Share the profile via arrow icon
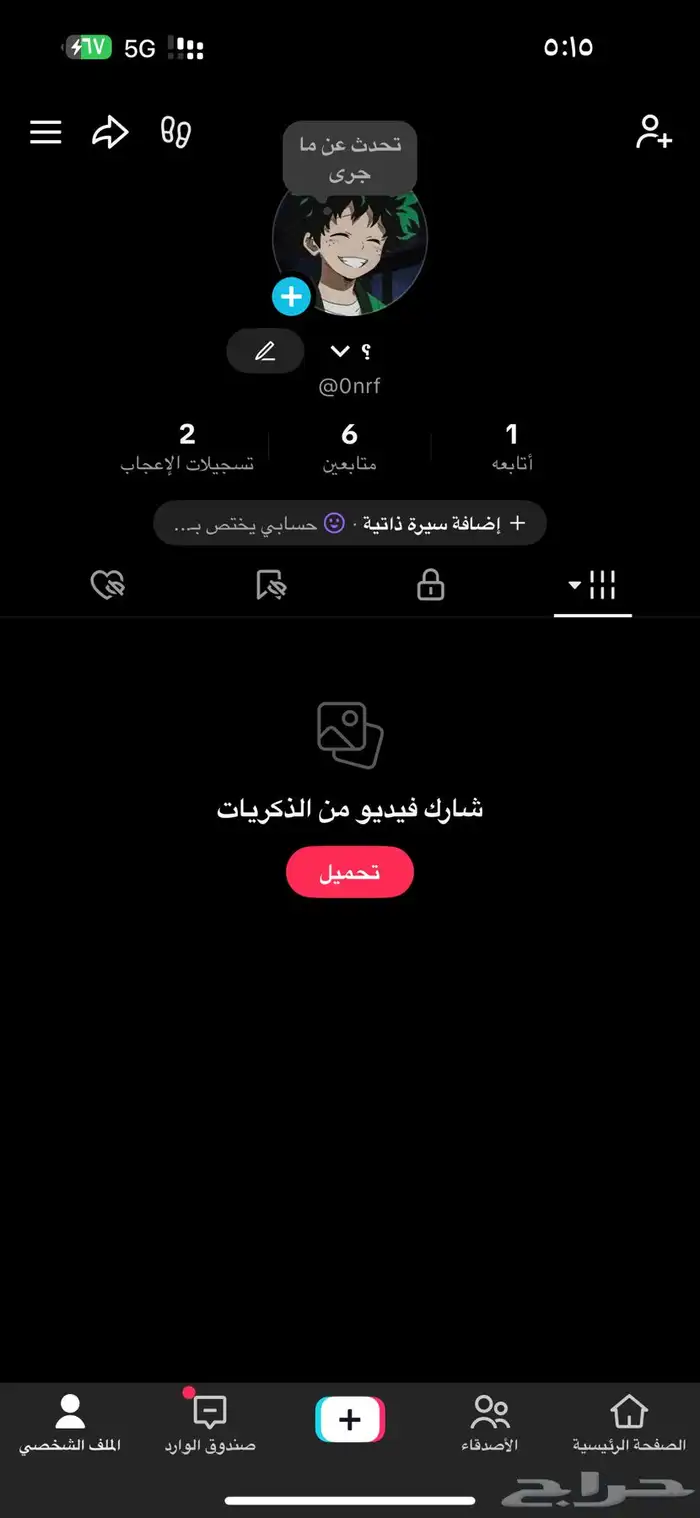 tap(110, 132)
